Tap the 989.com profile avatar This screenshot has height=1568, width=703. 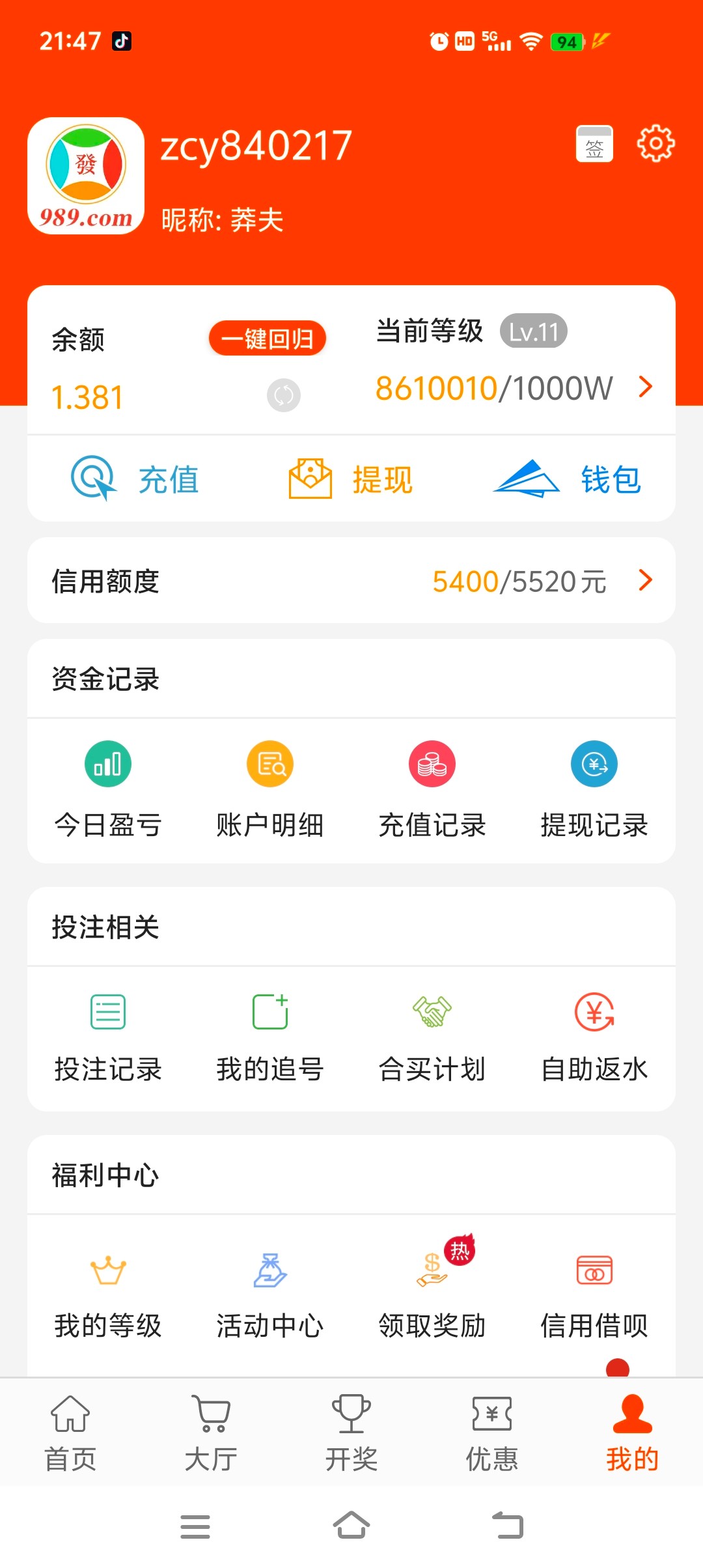pos(87,176)
